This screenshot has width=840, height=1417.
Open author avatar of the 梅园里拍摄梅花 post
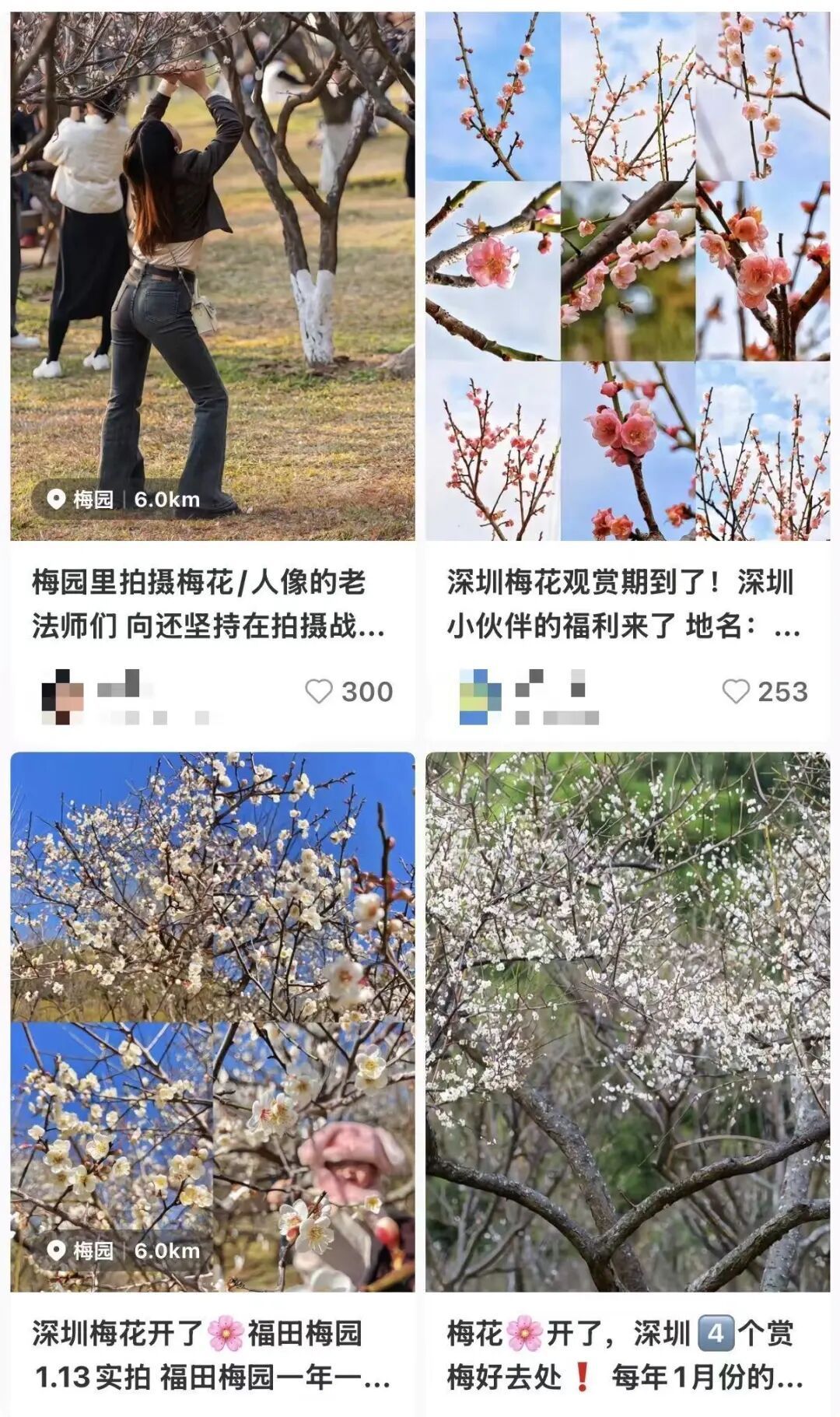click(62, 696)
